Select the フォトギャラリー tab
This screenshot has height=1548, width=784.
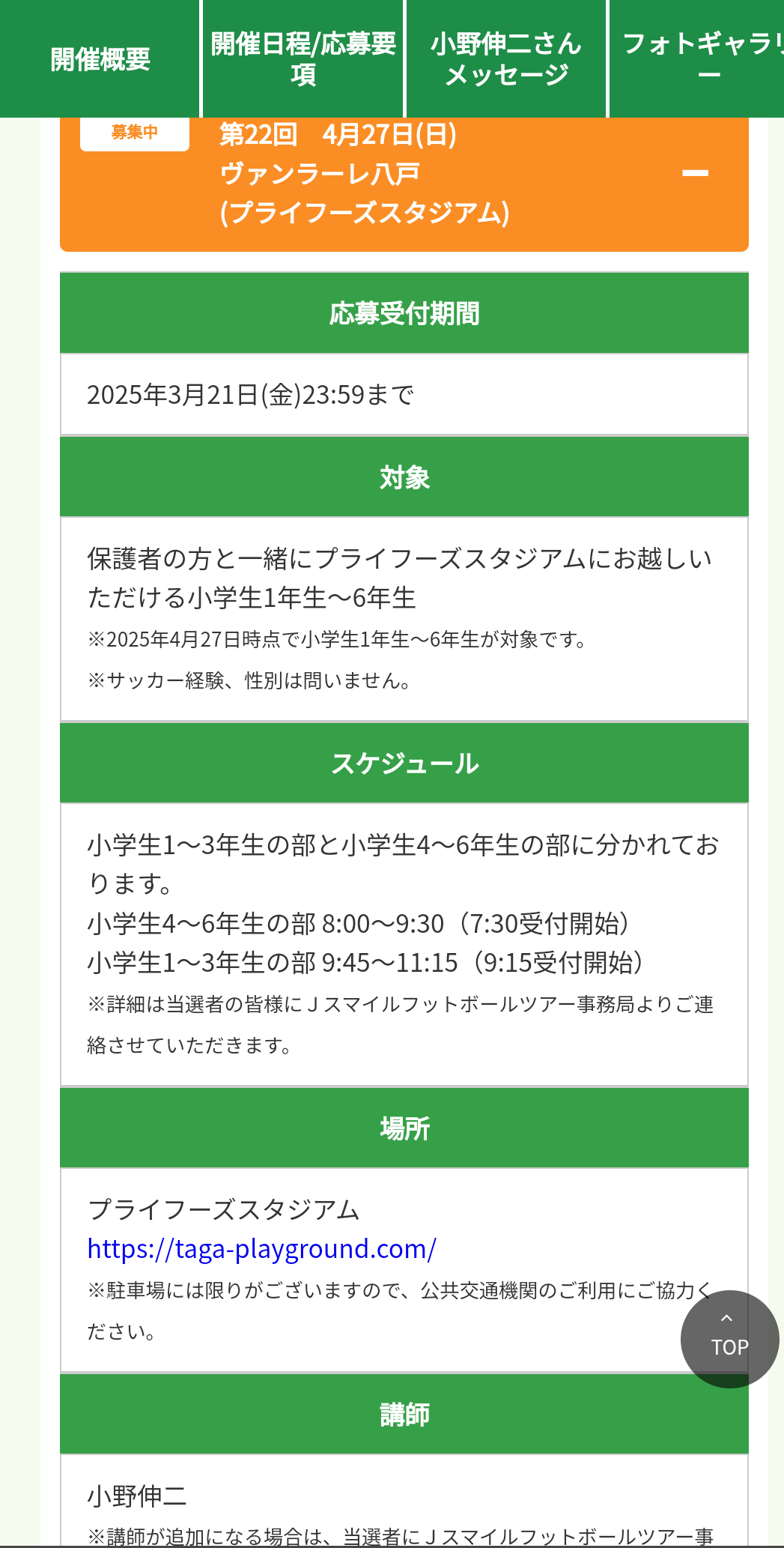tap(697, 59)
